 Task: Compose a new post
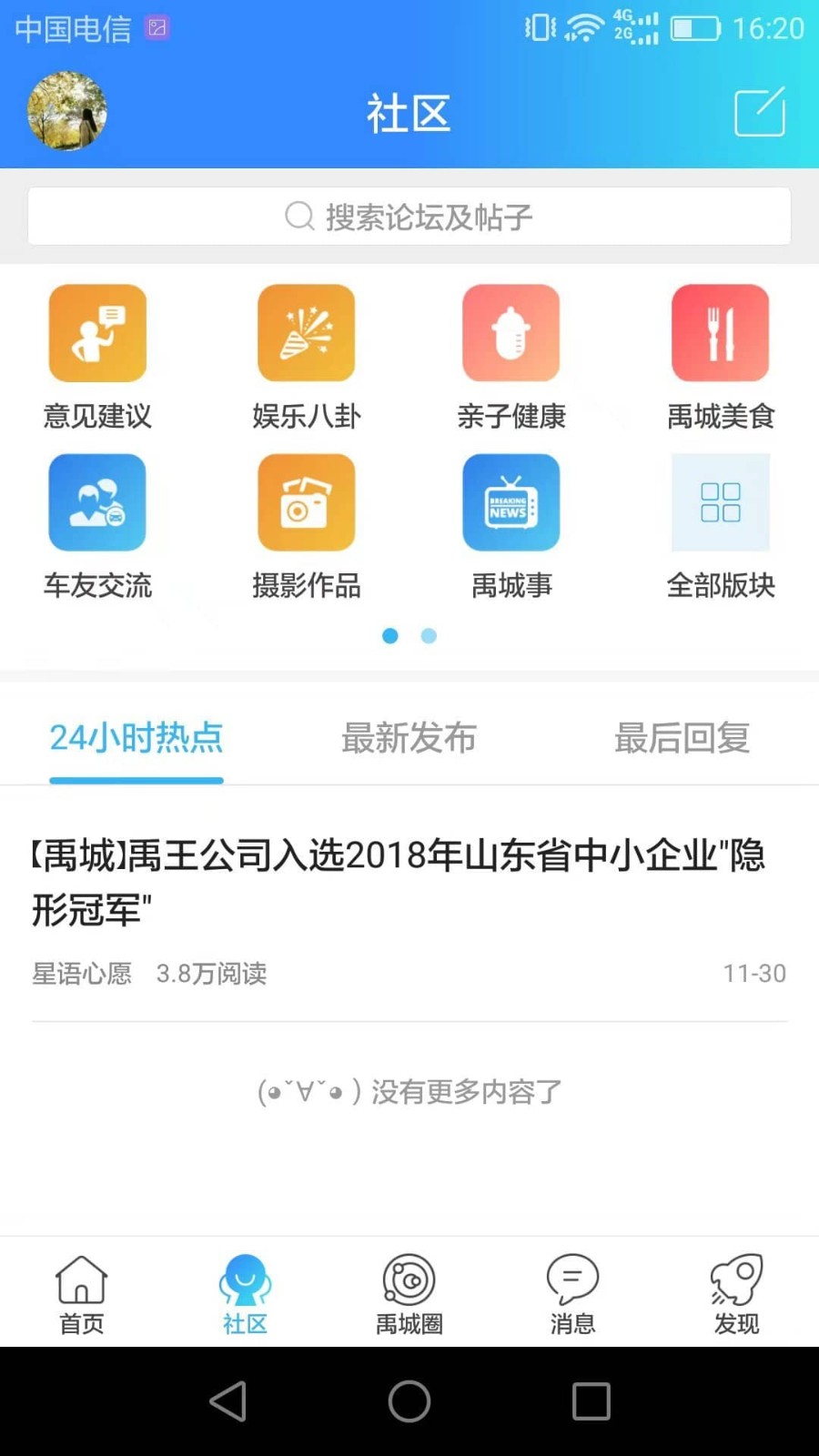(x=759, y=112)
